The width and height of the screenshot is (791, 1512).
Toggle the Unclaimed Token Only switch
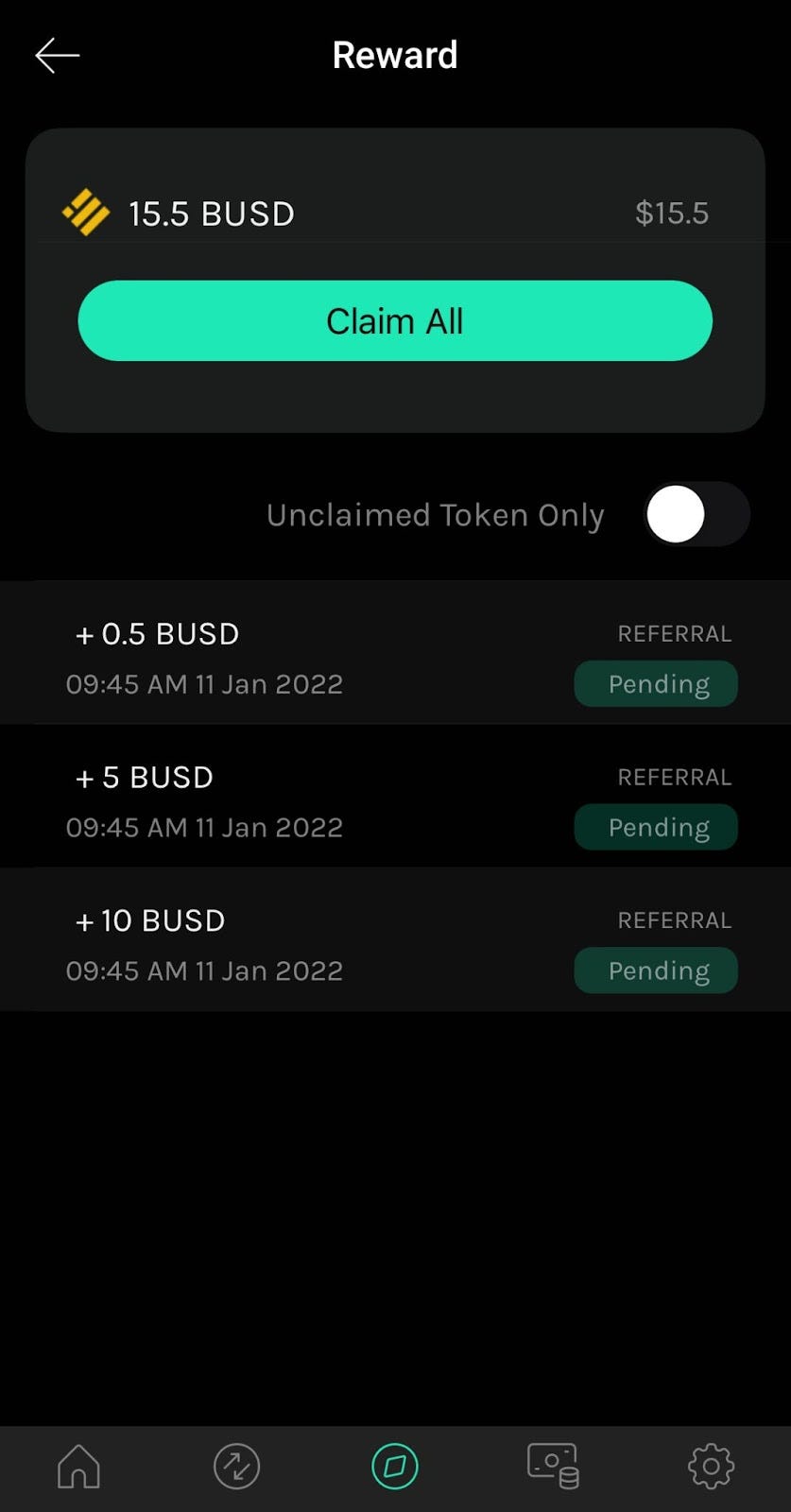coord(697,514)
